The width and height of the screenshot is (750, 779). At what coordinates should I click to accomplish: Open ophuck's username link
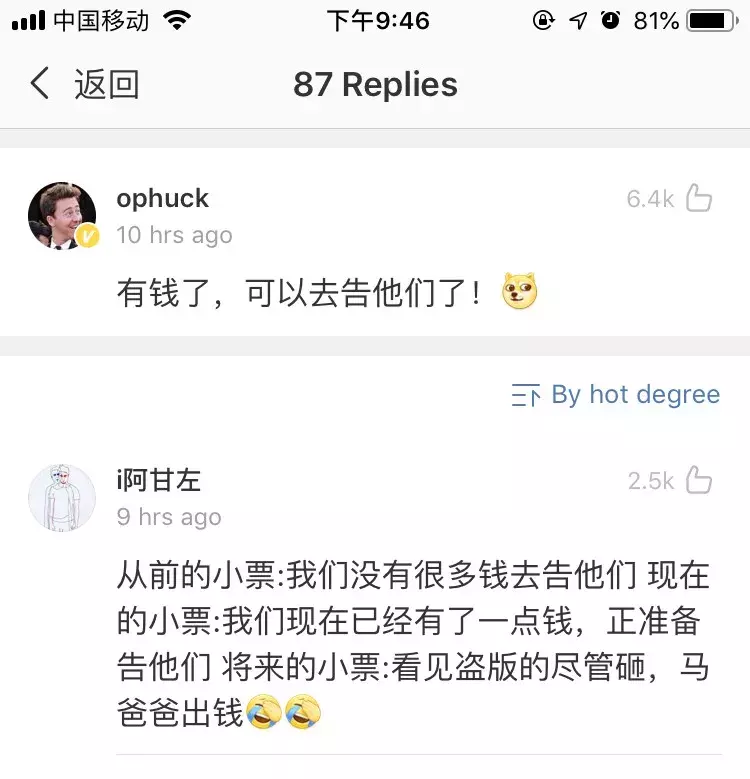pos(162,198)
